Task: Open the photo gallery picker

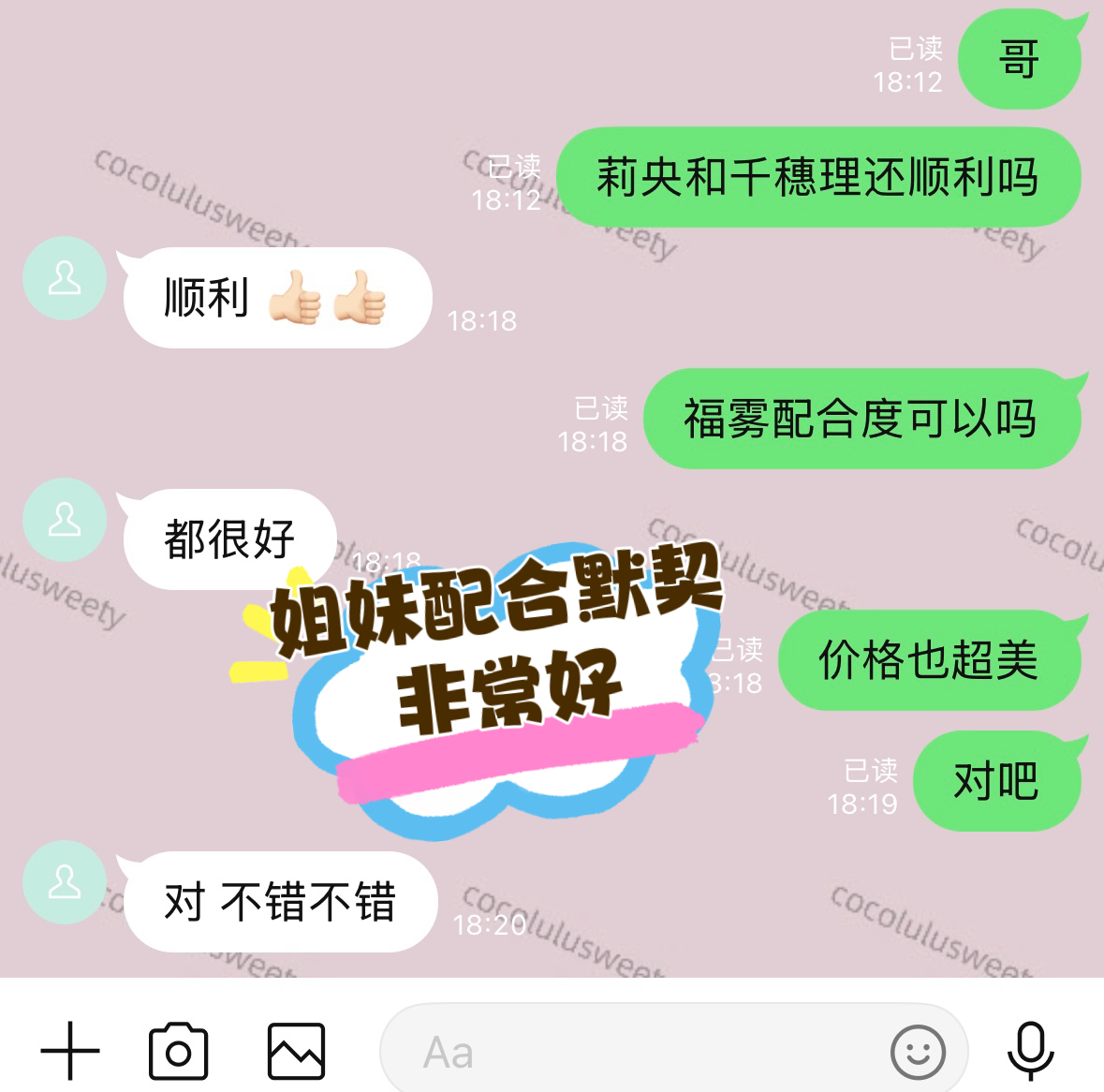Action: [296, 1052]
